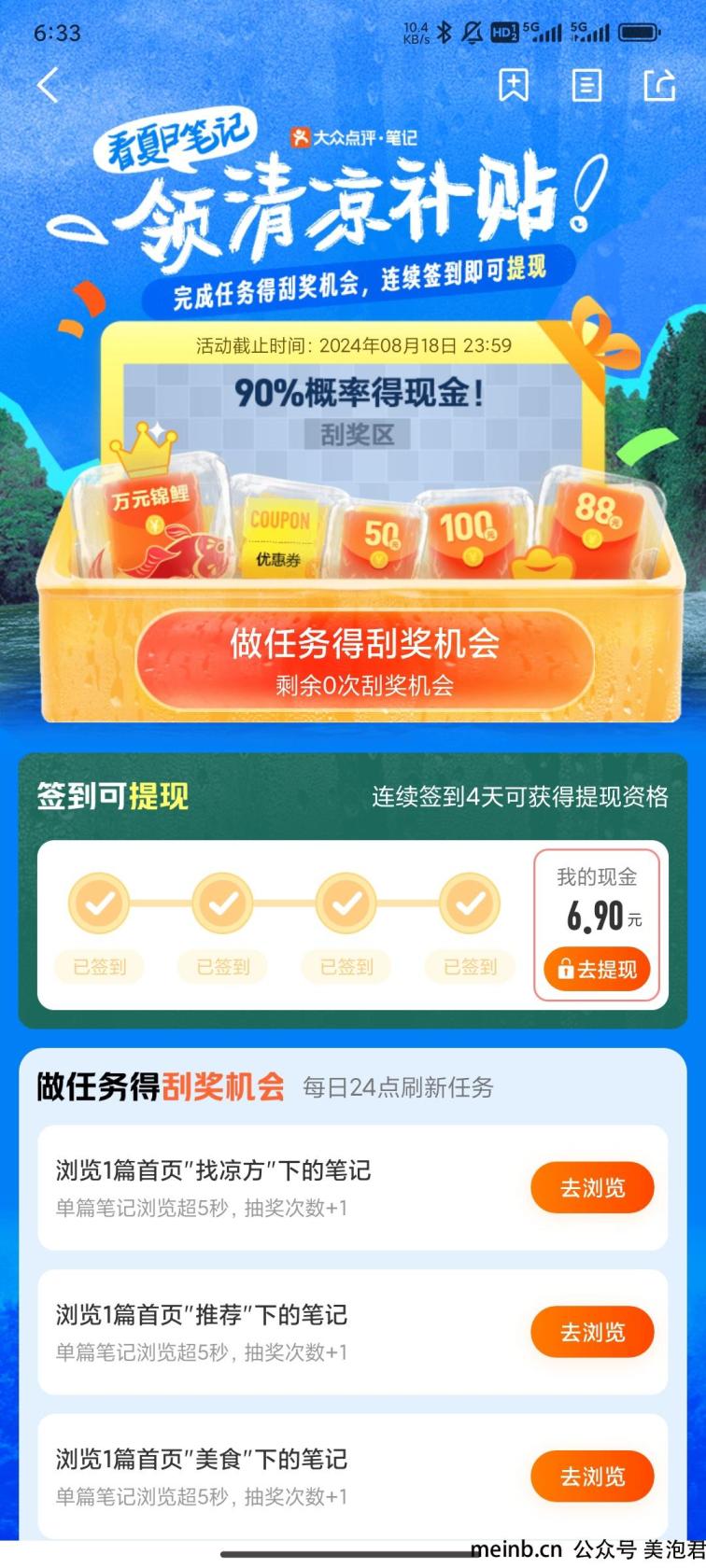Tap 去浏览 for "推荐" notes task
Viewport: 706px width, 1568px height.
pyautogui.click(x=592, y=1332)
